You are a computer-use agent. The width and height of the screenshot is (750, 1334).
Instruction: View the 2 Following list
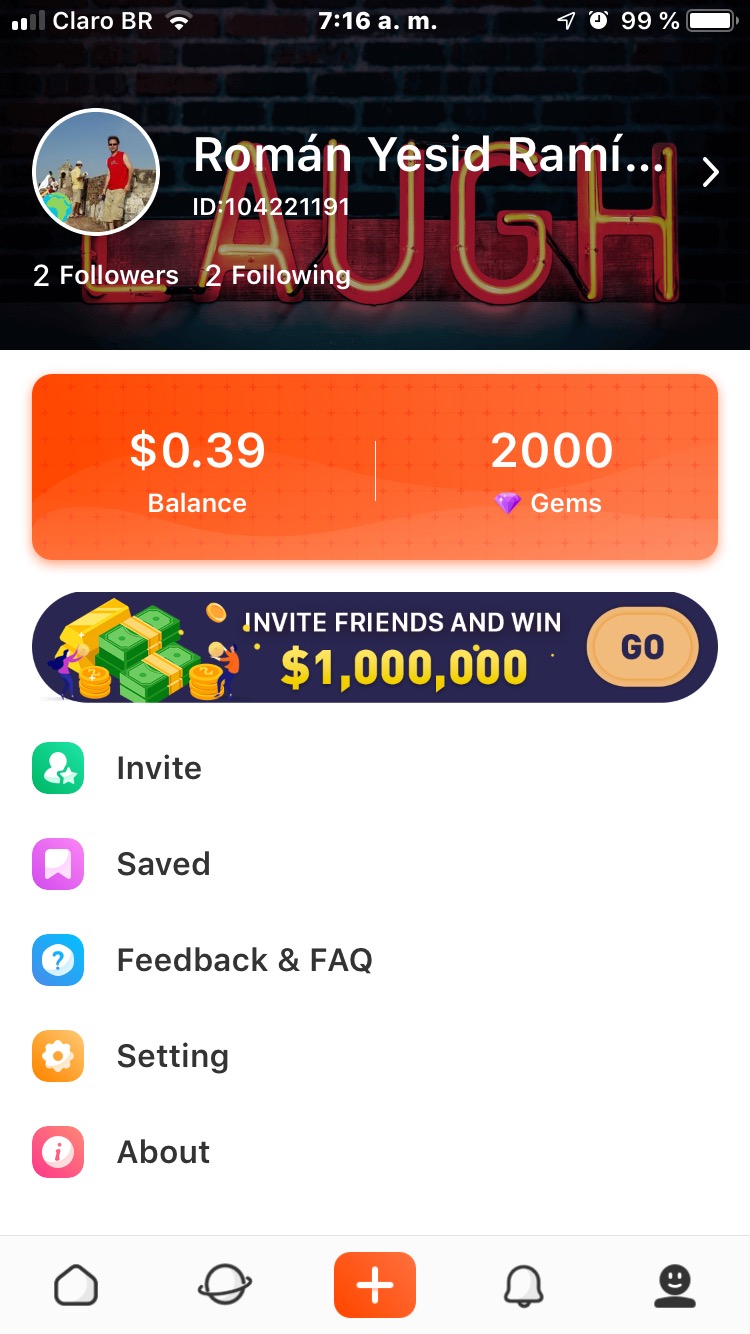click(278, 276)
